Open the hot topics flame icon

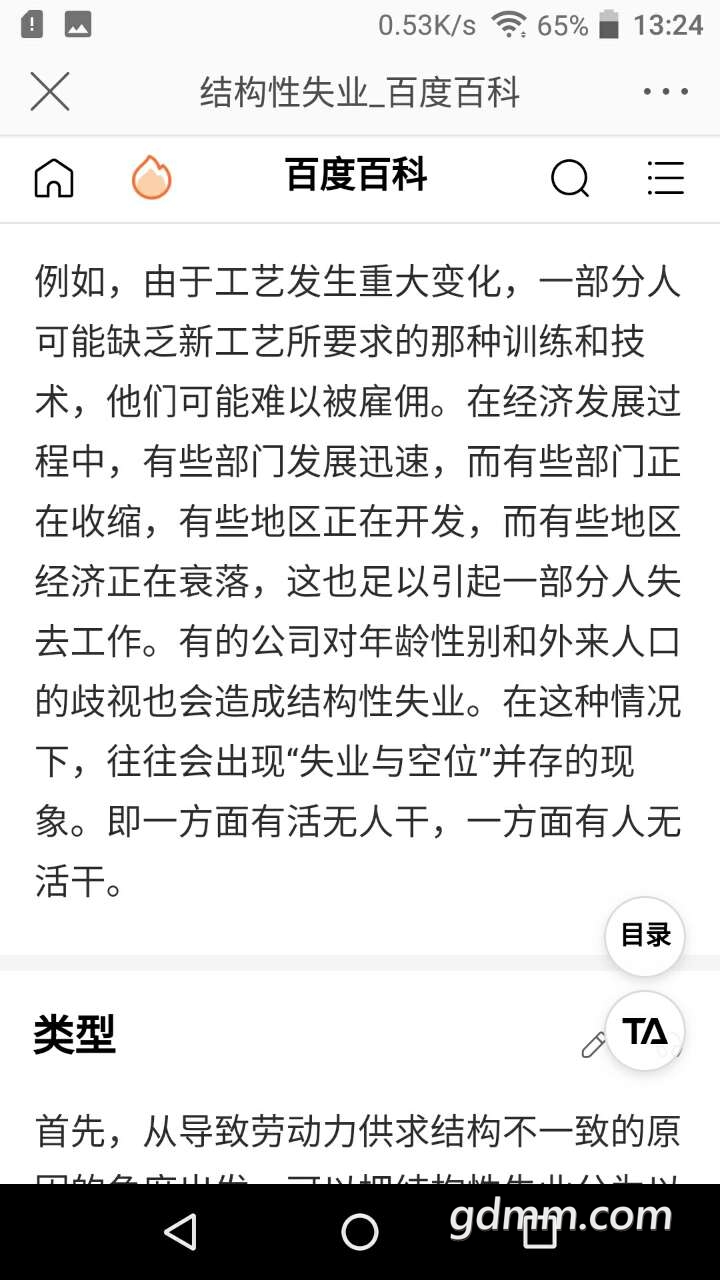(152, 178)
